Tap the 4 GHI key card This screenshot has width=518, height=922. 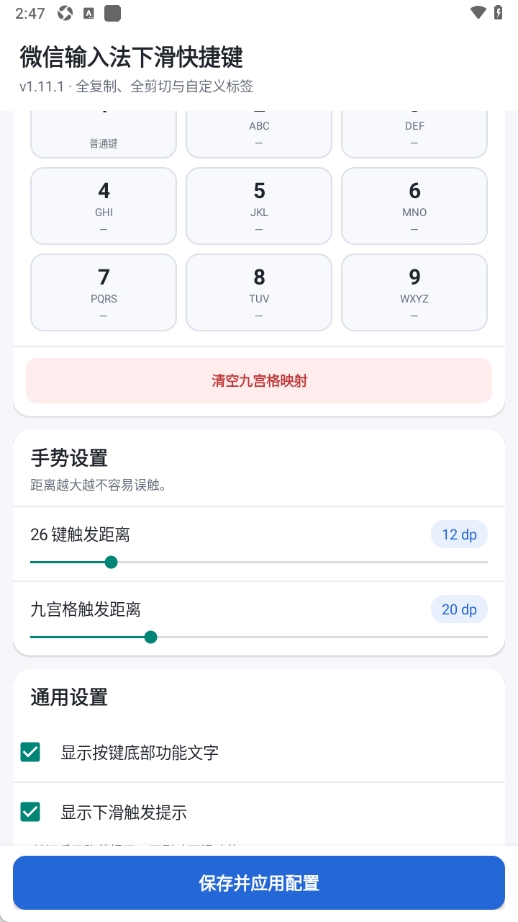pyautogui.click(x=103, y=206)
